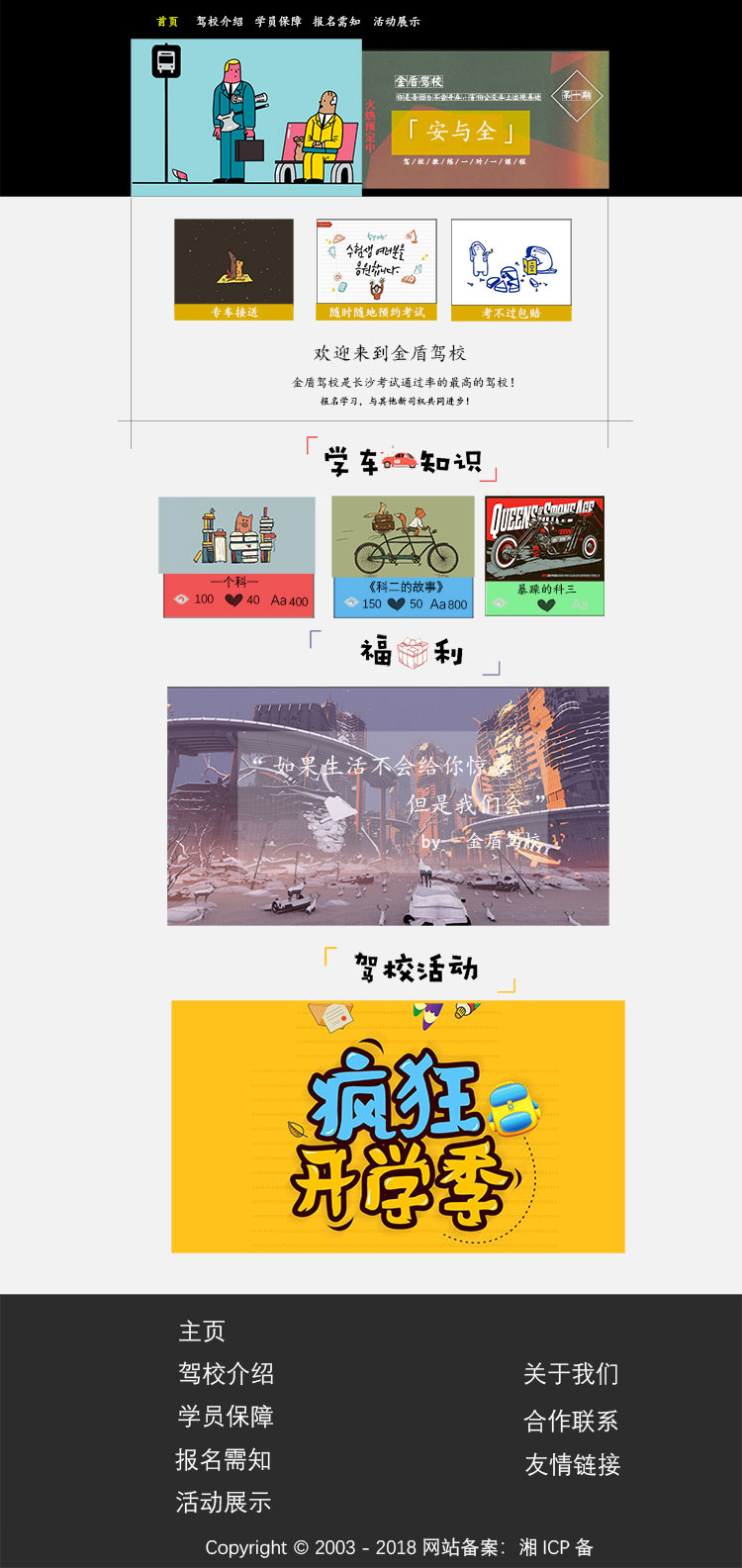Go to 驾校介绍 in top navigation
742x1568 pixels.
click(219, 21)
